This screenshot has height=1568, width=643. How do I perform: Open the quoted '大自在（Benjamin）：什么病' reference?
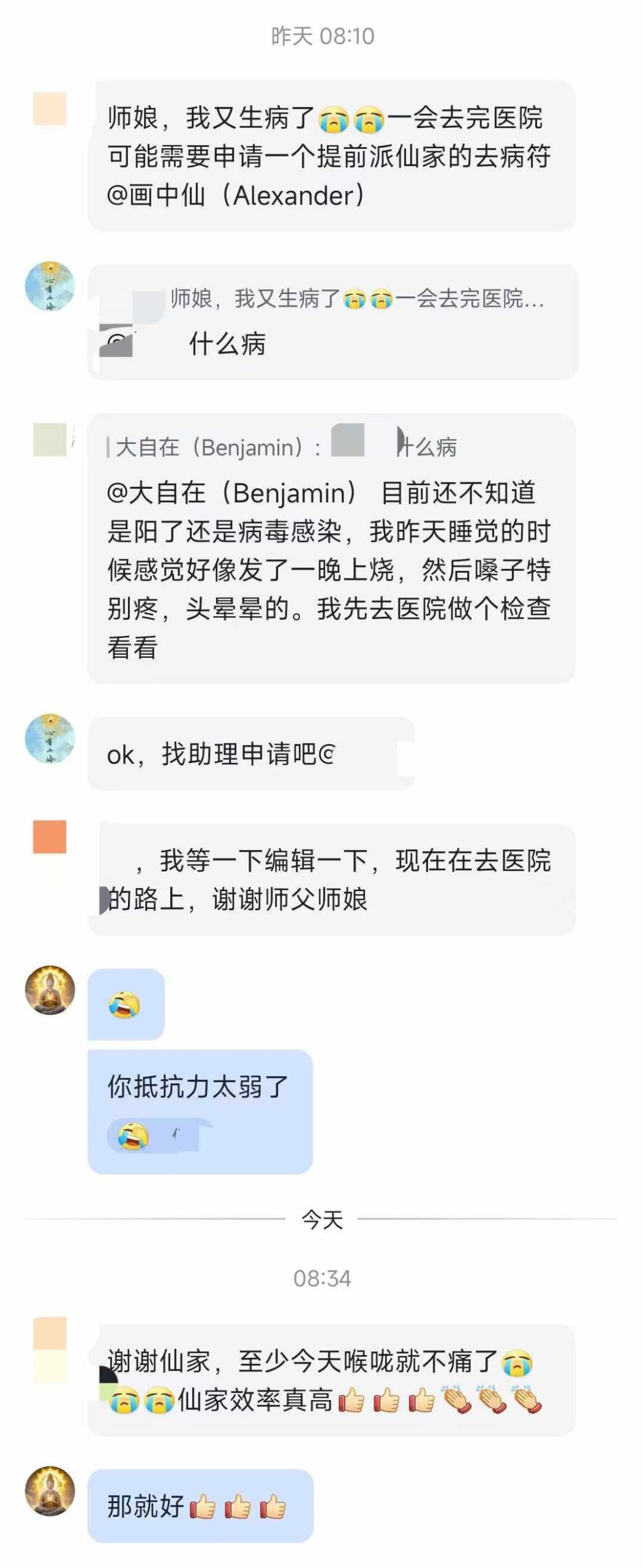[282, 447]
